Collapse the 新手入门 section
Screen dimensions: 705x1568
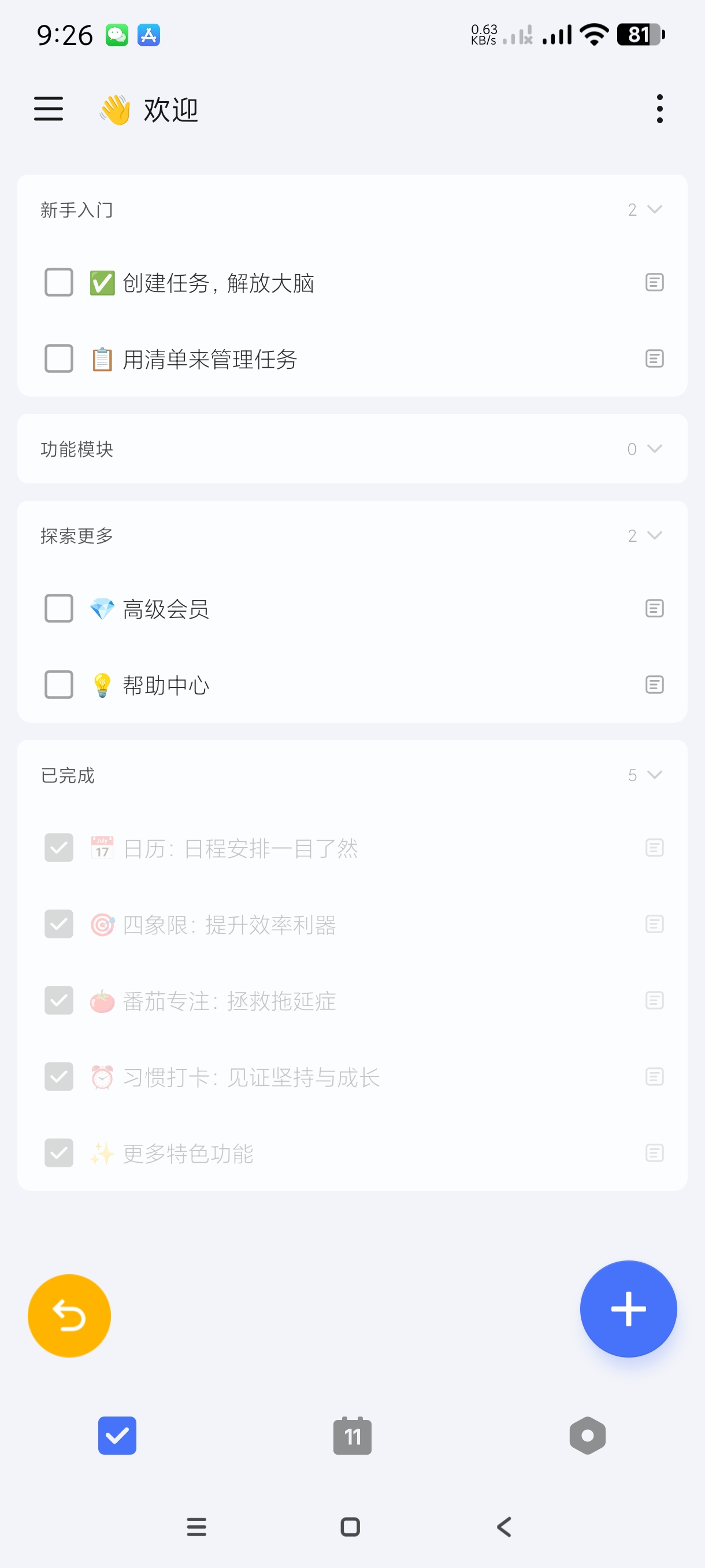tap(654, 209)
